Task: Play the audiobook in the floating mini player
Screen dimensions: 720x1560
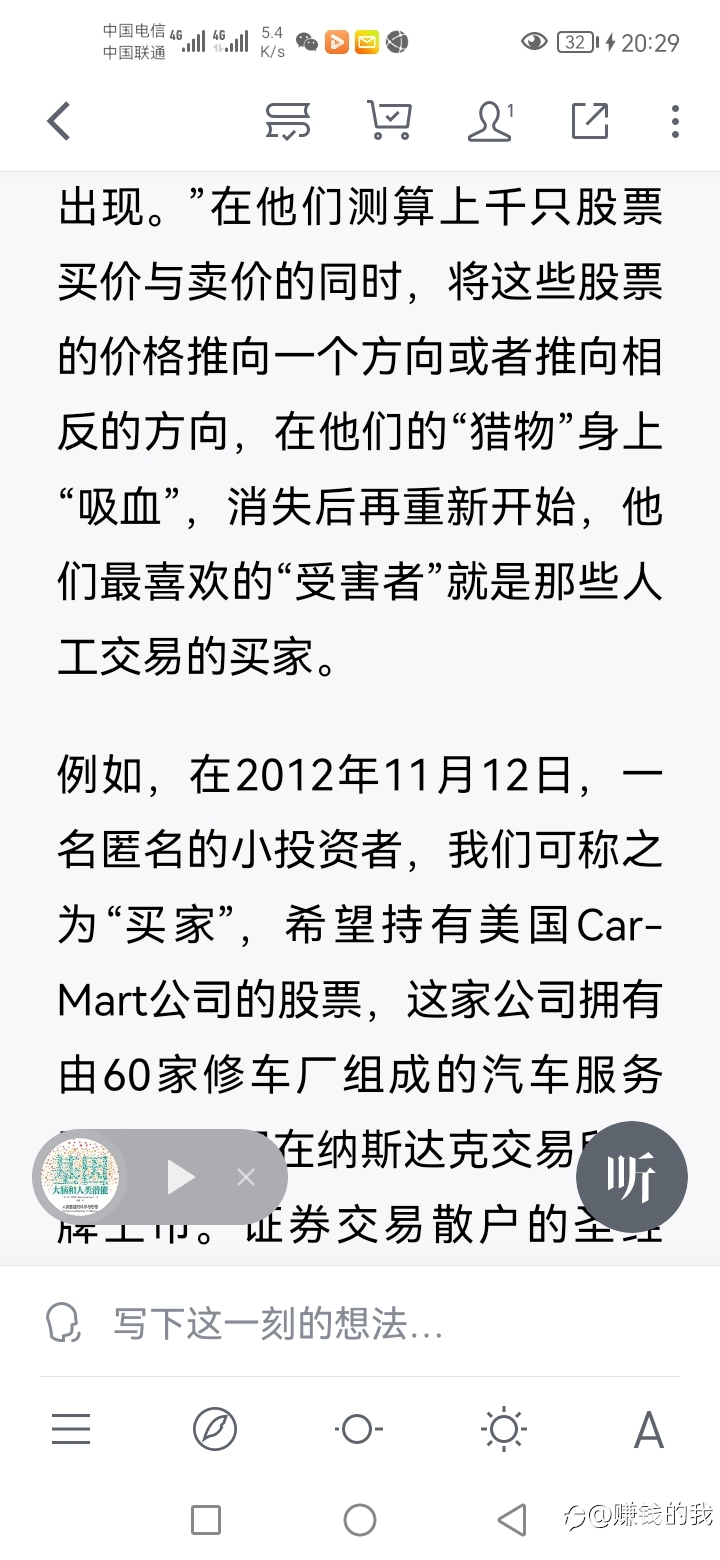Action: click(181, 1177)
